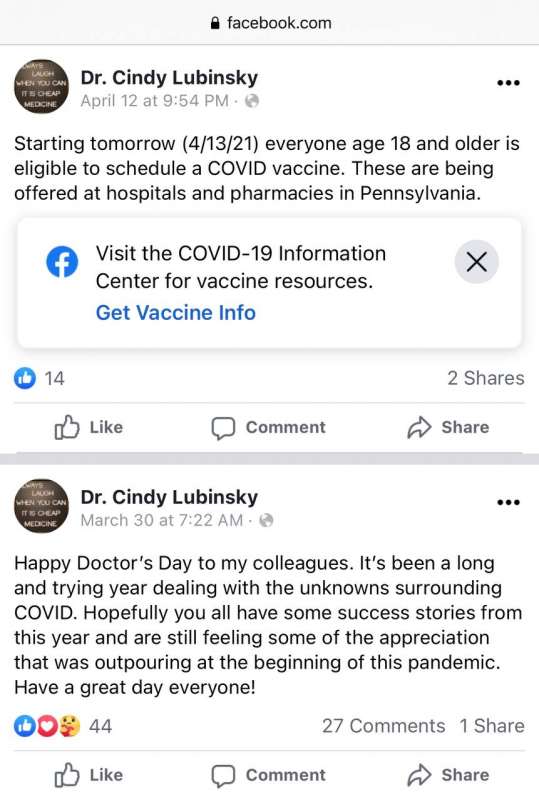Screen dimensions: 539x800
Task: Open the profile picture on March 30 post
Action: point(41,506)
